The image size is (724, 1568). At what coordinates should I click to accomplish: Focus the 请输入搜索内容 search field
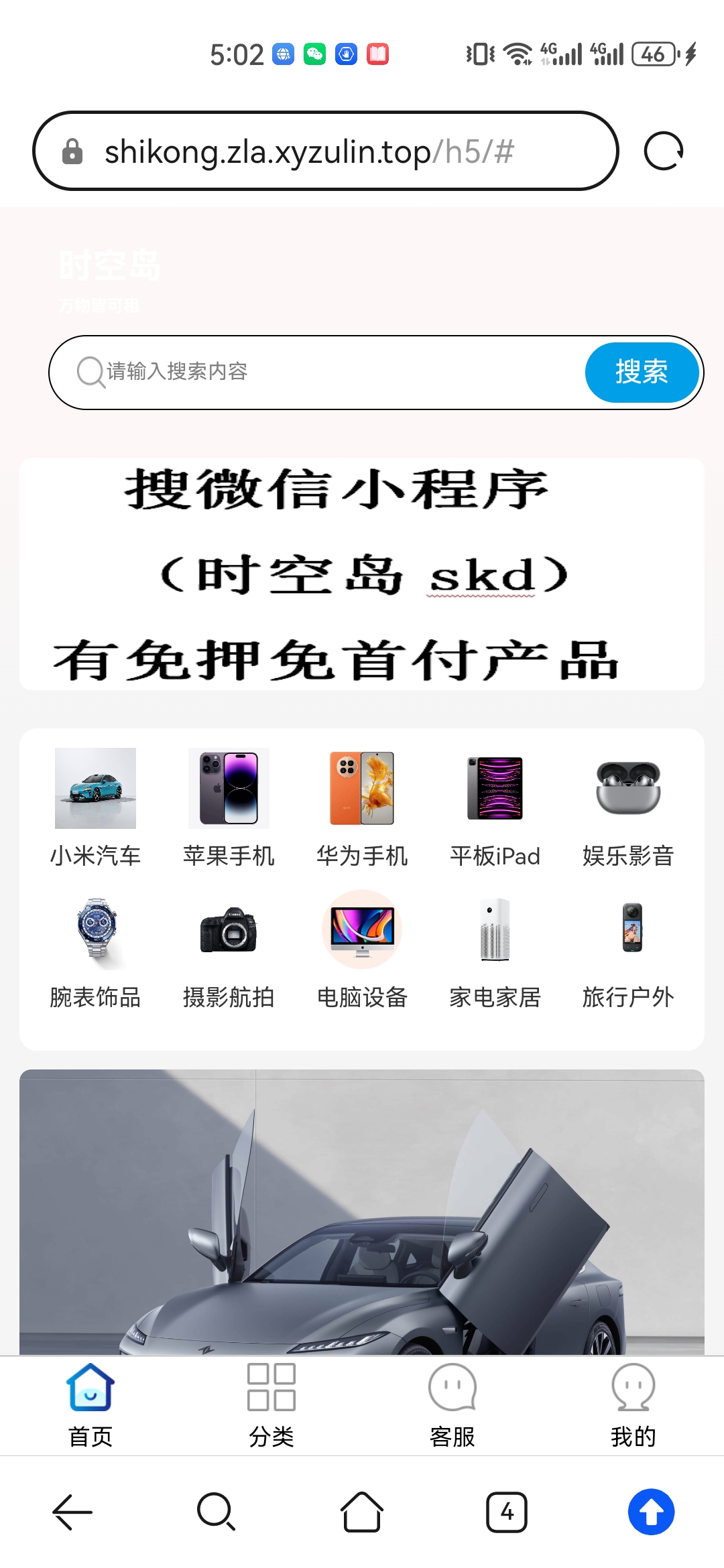[x=328, y=372]
